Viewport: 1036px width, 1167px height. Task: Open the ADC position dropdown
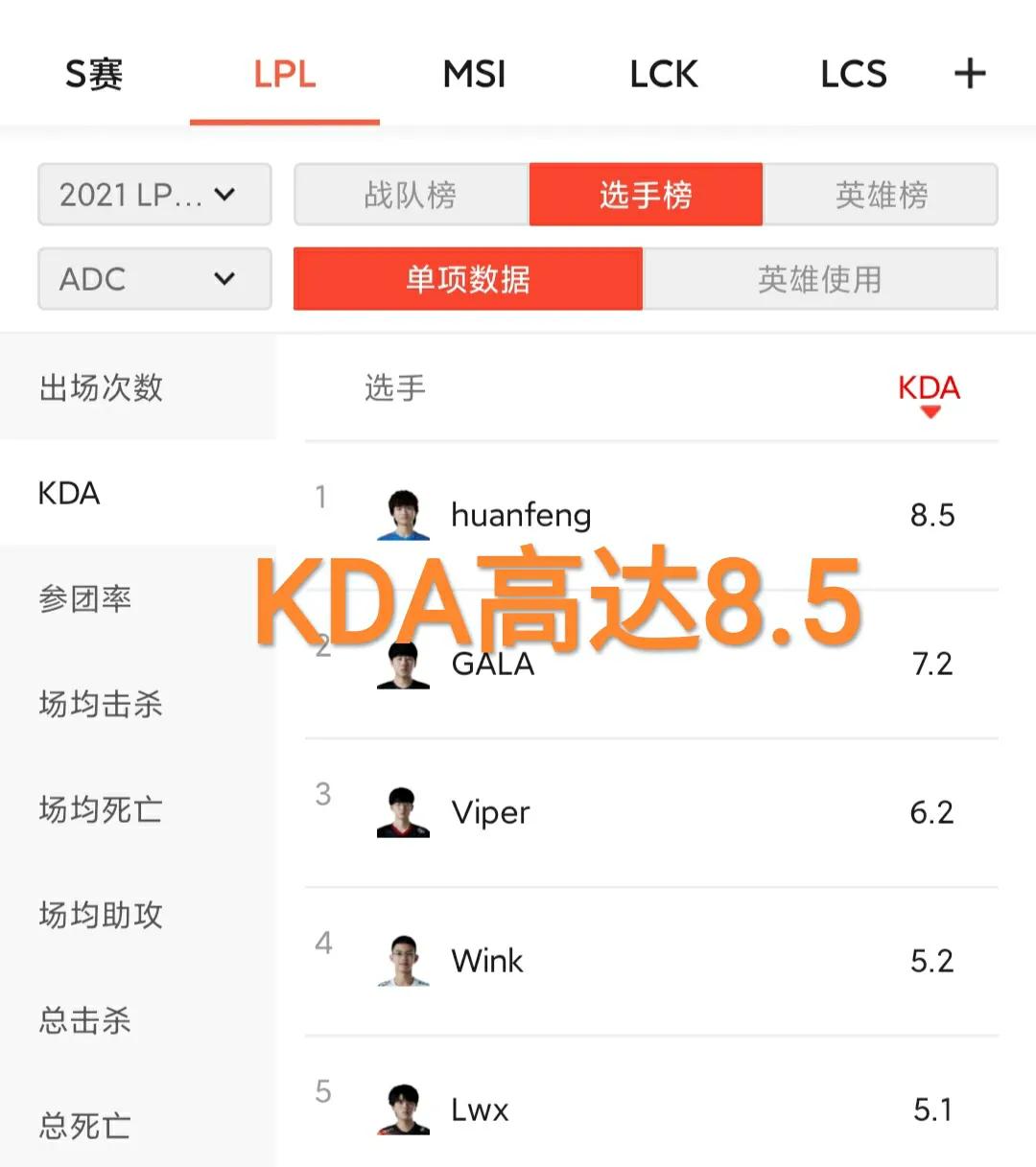tap(153, 279)
